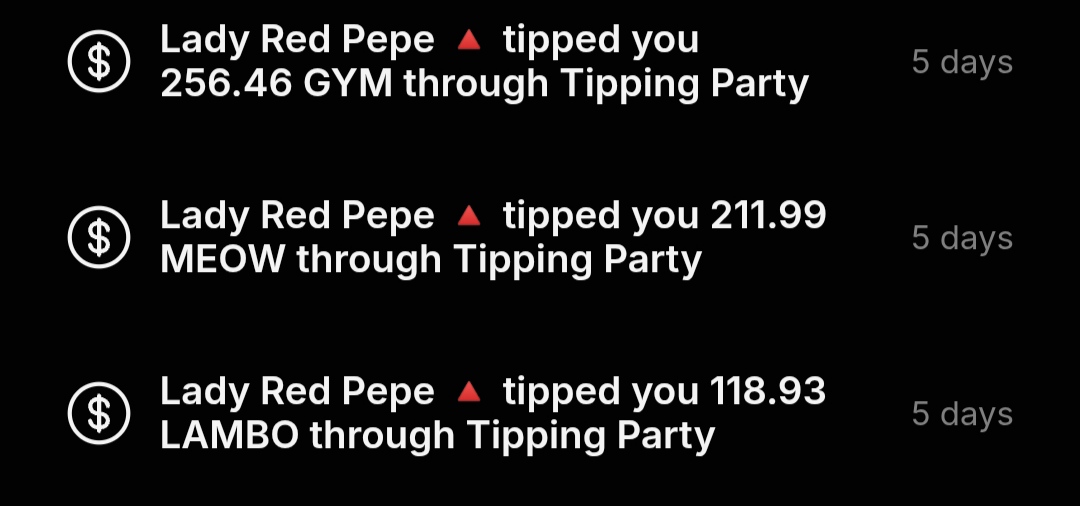Viewport: 1080px width, 506px height.
Task: Open the 256.46 GYM tip notification
Action: coord(484,63)
